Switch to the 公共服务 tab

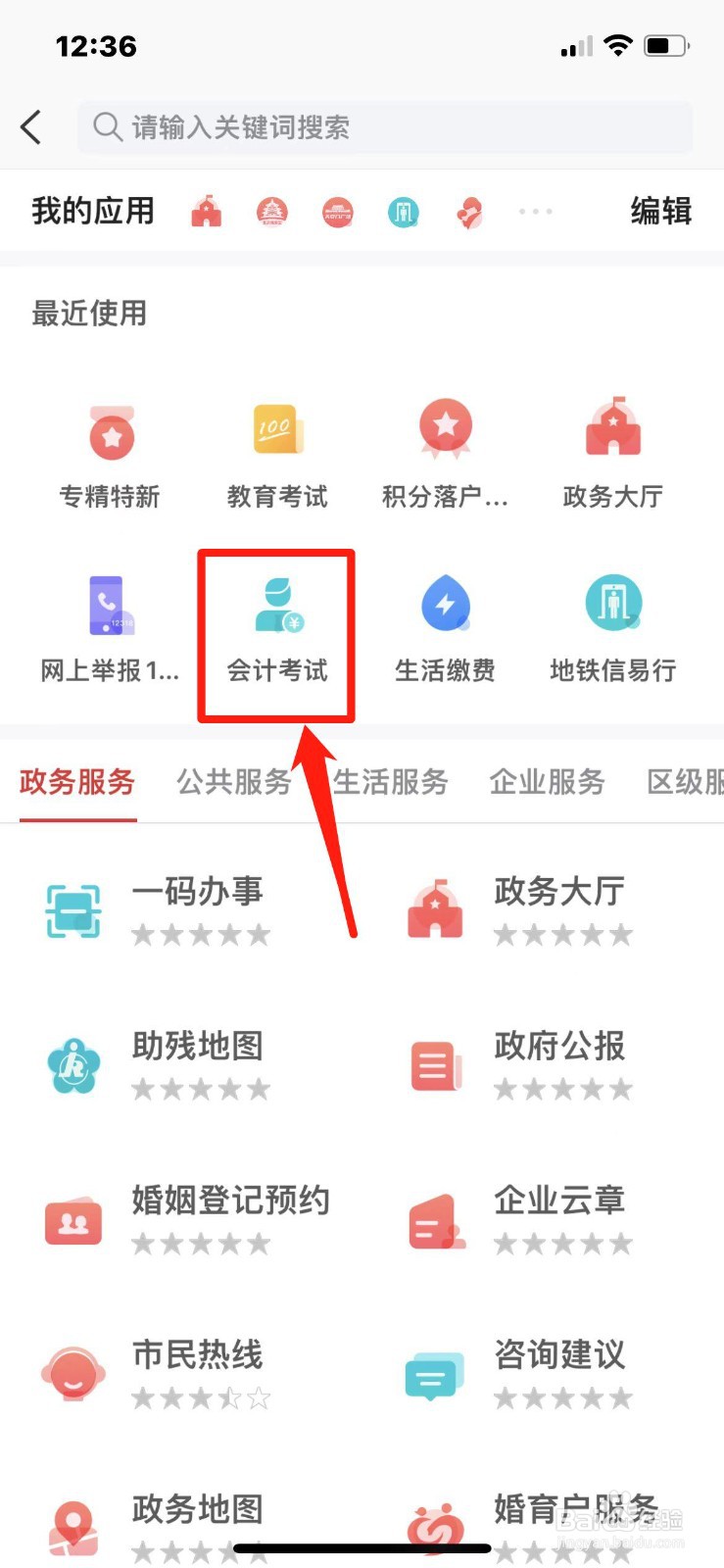pos(233,782)
